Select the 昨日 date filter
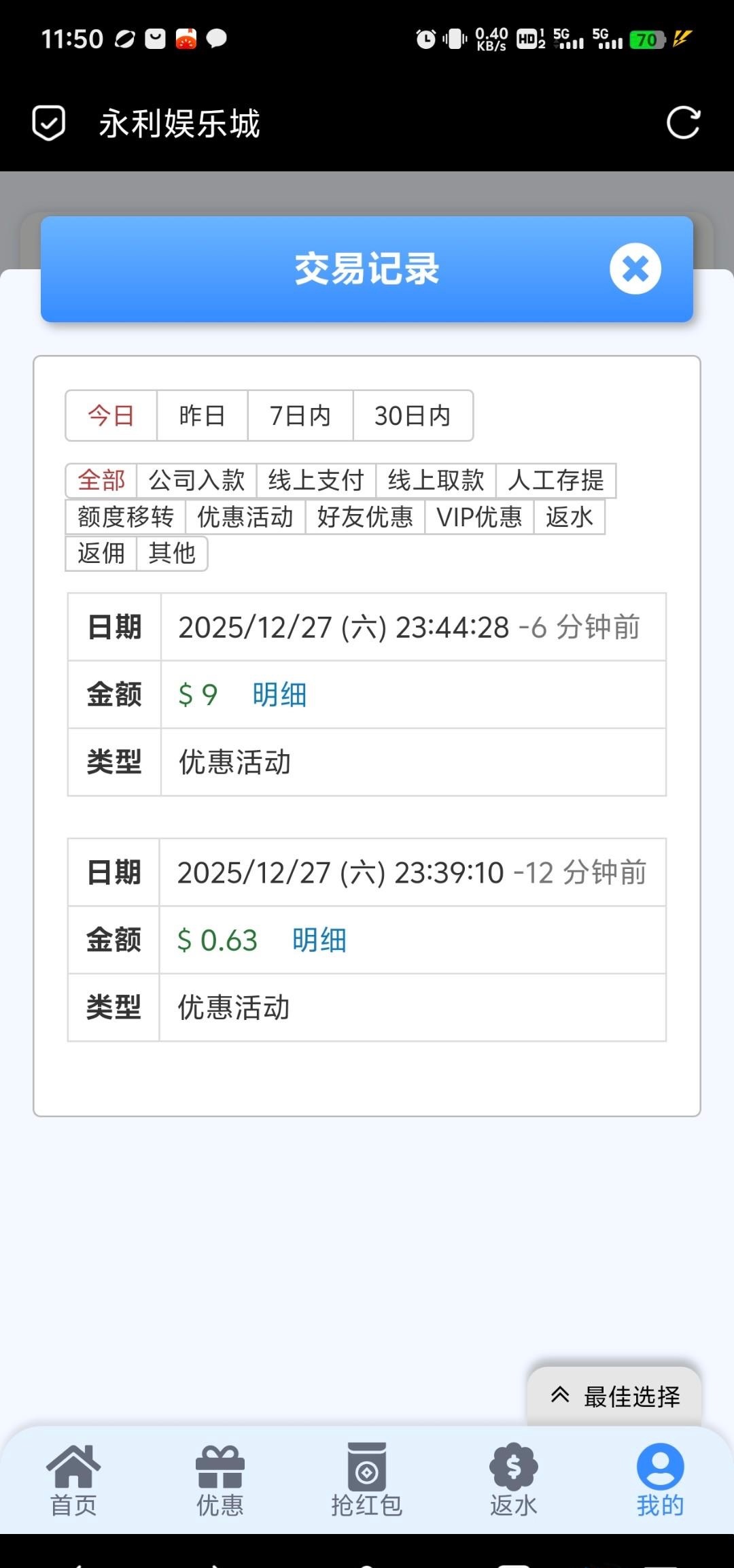Image resolution: width=734 pixels, height=1568 pixels. 202,415
